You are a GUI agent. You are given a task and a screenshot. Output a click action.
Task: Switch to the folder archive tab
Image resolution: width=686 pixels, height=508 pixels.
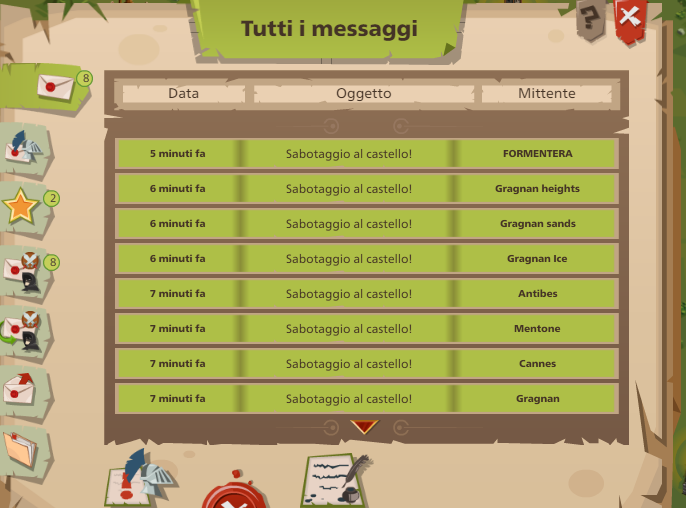[22, 448]
